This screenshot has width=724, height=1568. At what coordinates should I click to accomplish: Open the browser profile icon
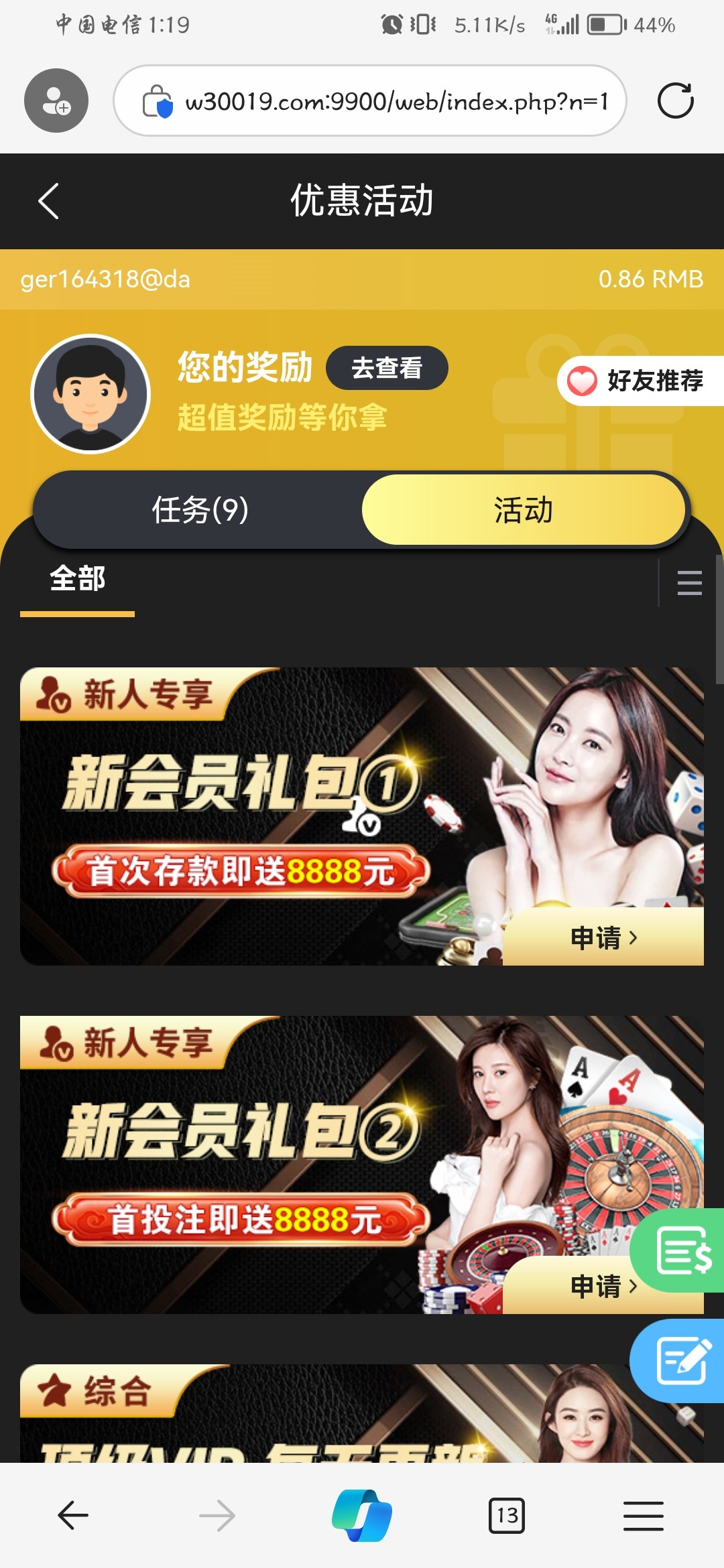(56, 101)
